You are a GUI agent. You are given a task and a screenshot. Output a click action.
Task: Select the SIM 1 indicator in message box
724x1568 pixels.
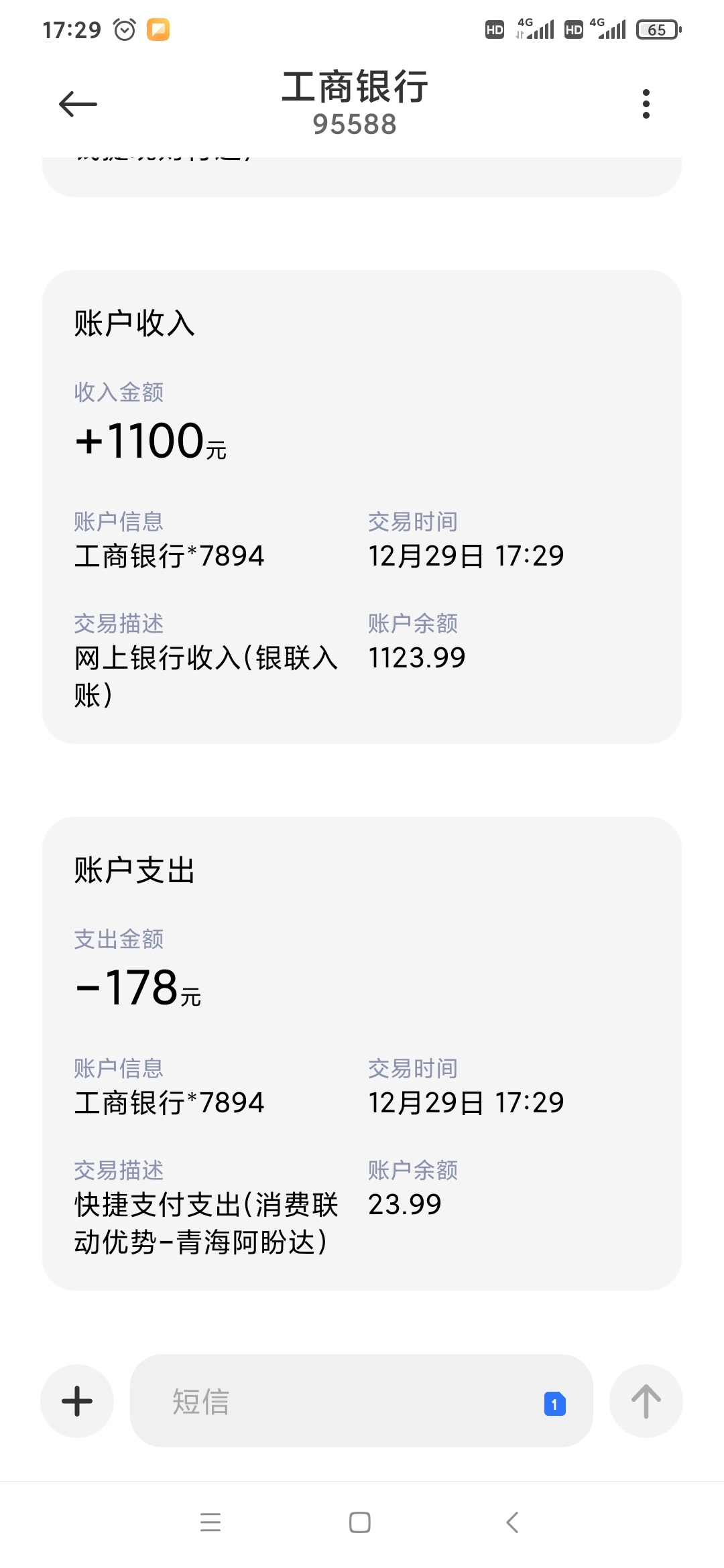tap(554, 1404)
